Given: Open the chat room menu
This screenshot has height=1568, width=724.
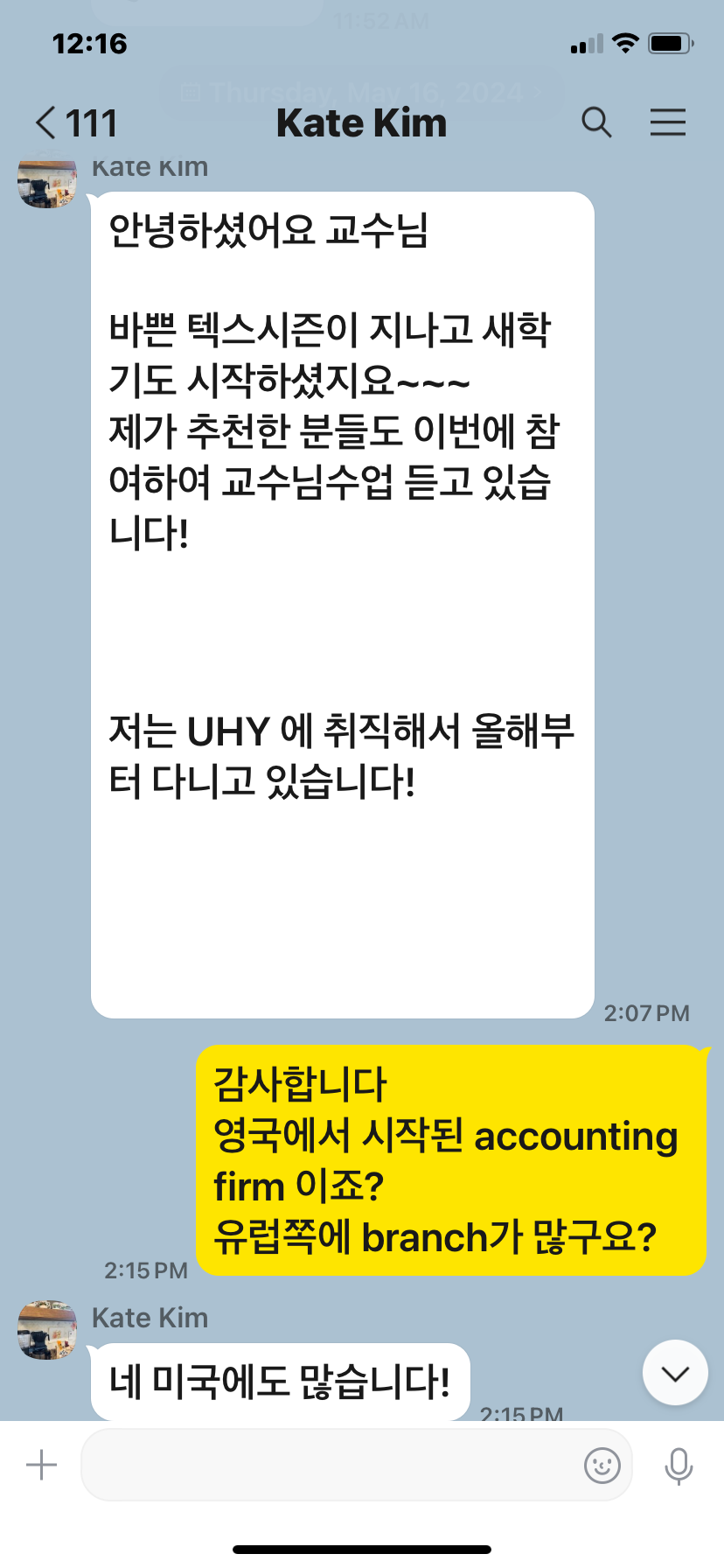Looking at the screenshot, I should pyautogui.click(x=667, y=122).
